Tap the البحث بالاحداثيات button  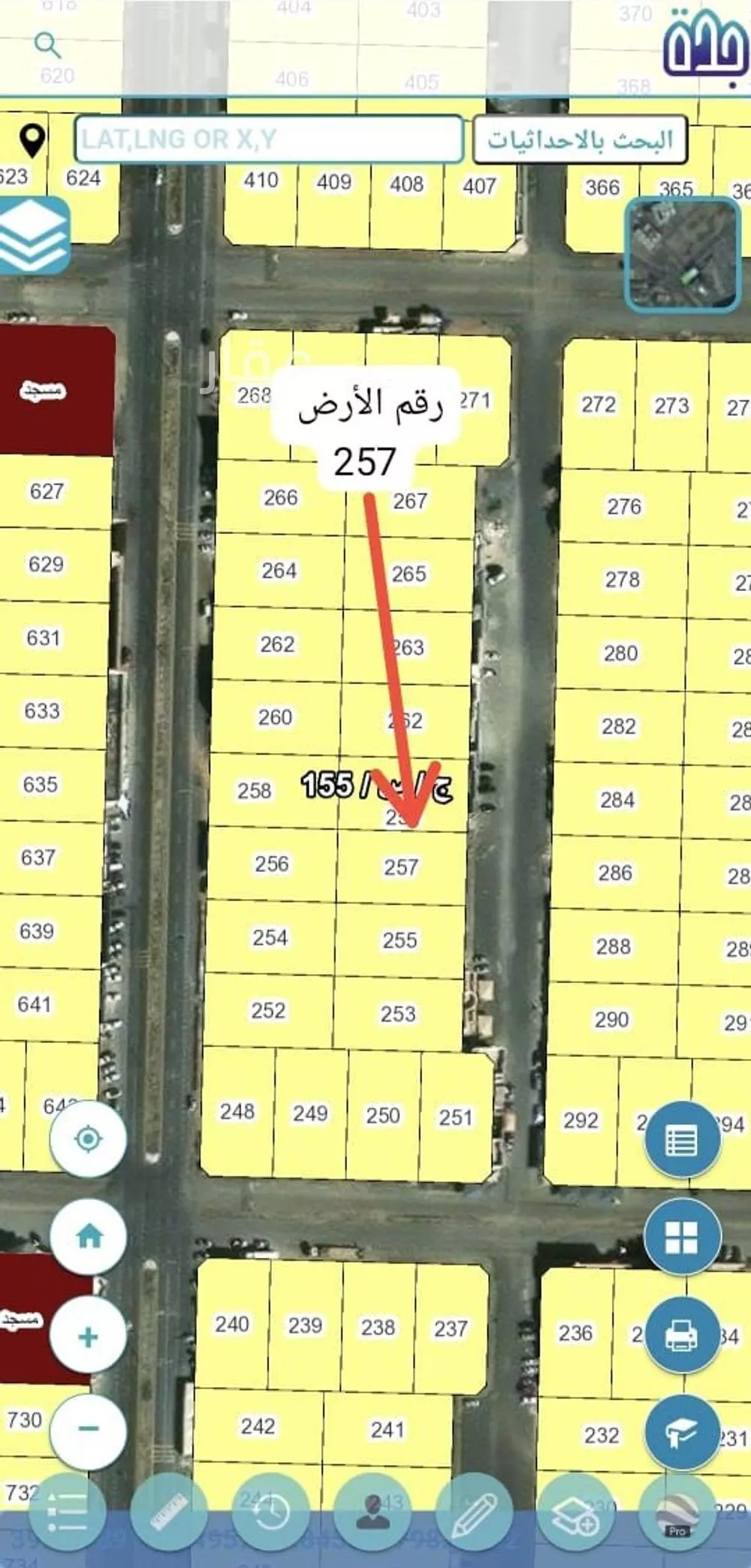coord(580,140)
